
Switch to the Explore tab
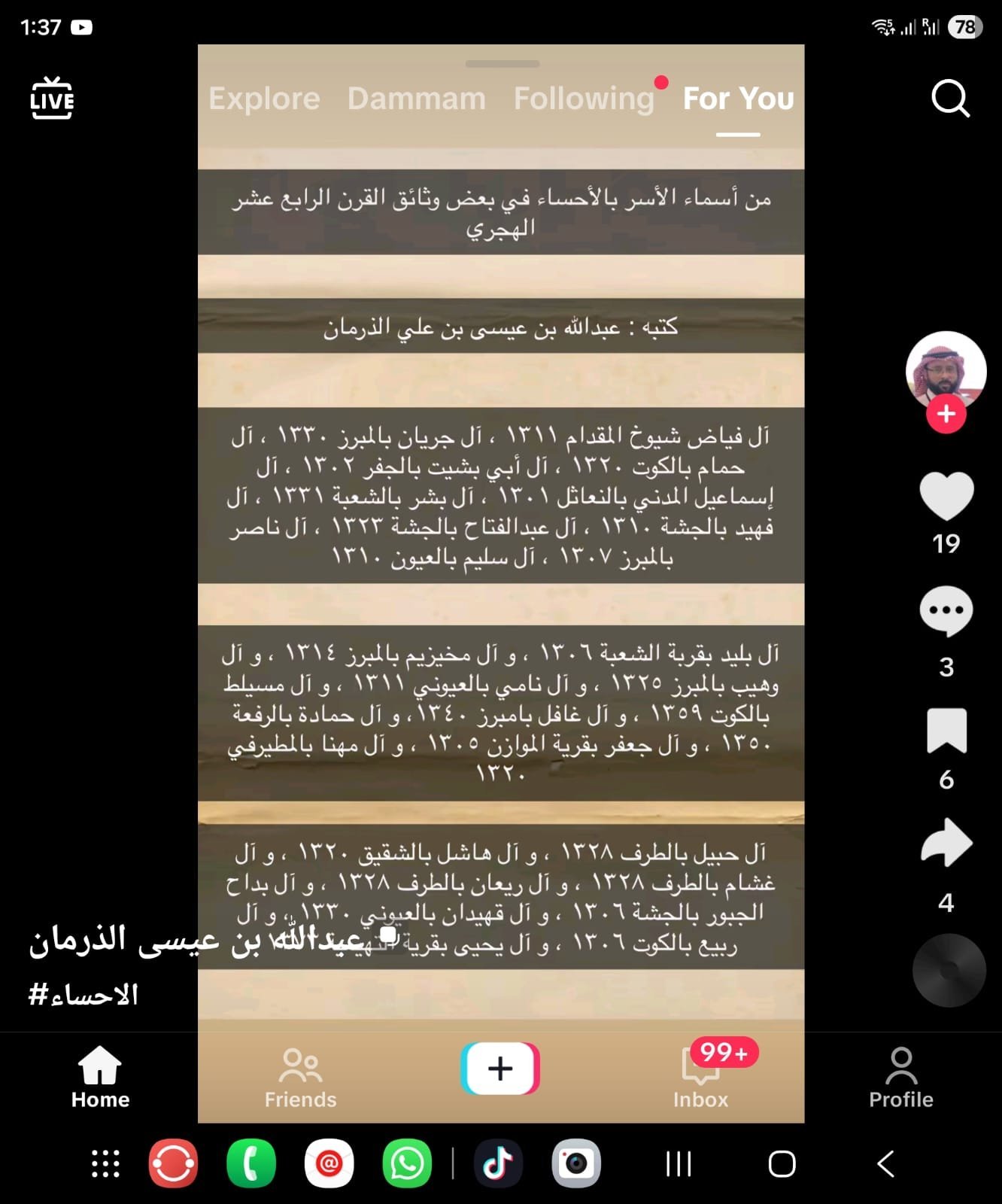[264, 98]
